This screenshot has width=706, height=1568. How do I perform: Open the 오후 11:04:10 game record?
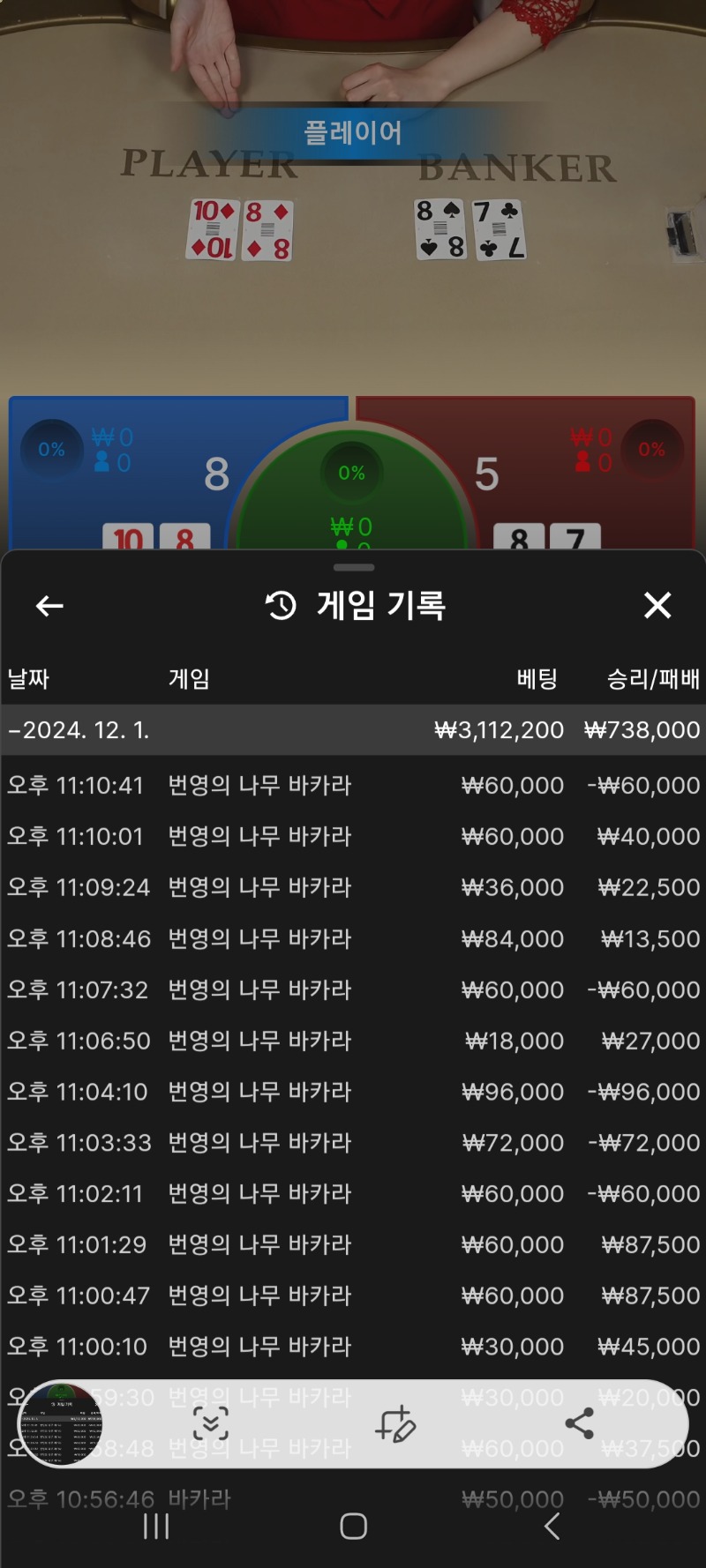click(x=353, y=1092)
